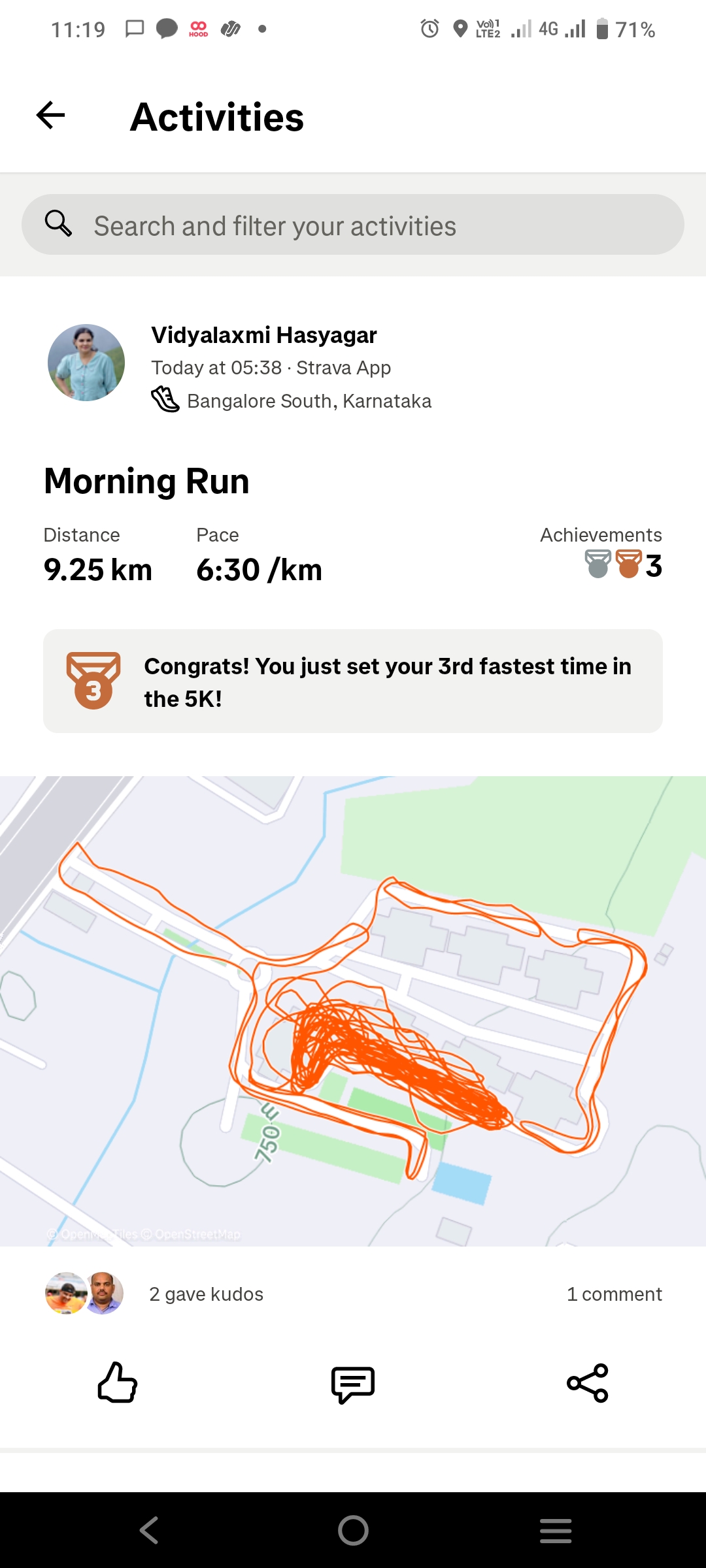View the 3rd fastest 5K achievement banner

353,681
